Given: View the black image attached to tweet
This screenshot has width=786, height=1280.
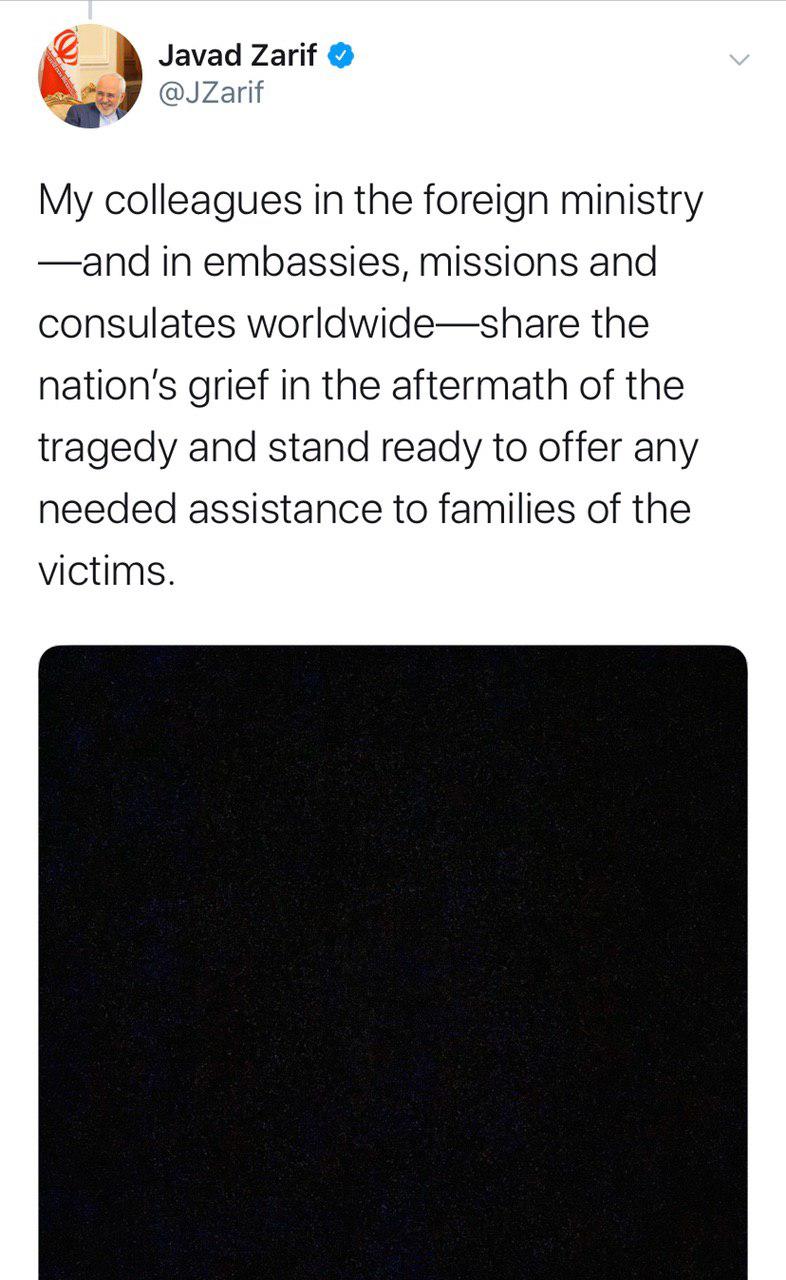Looking at the screenshot, I should (x=393, y=960).
